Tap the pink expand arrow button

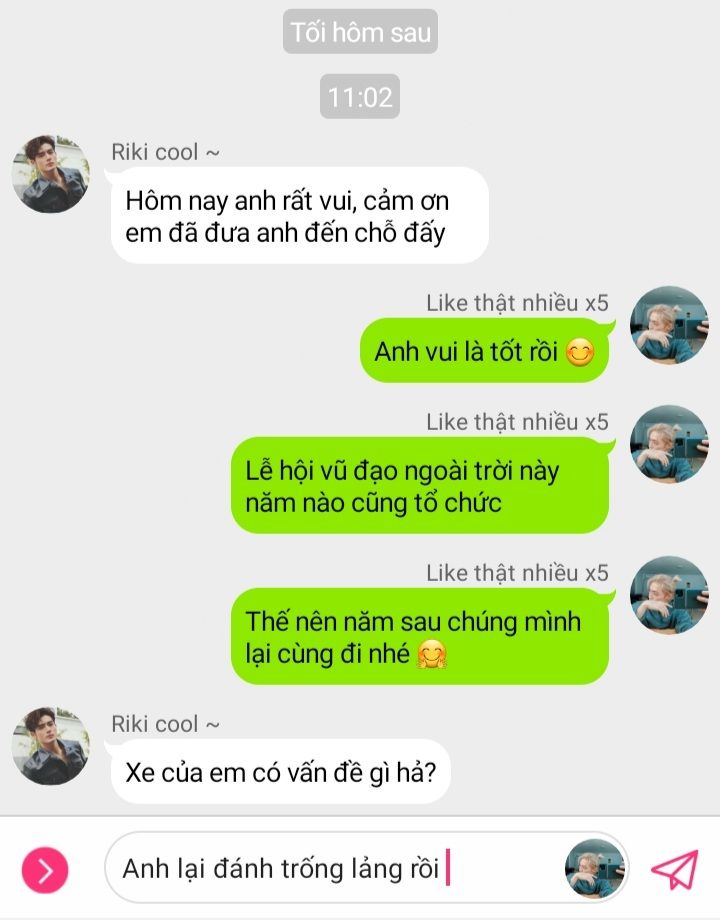pos(45,869)
